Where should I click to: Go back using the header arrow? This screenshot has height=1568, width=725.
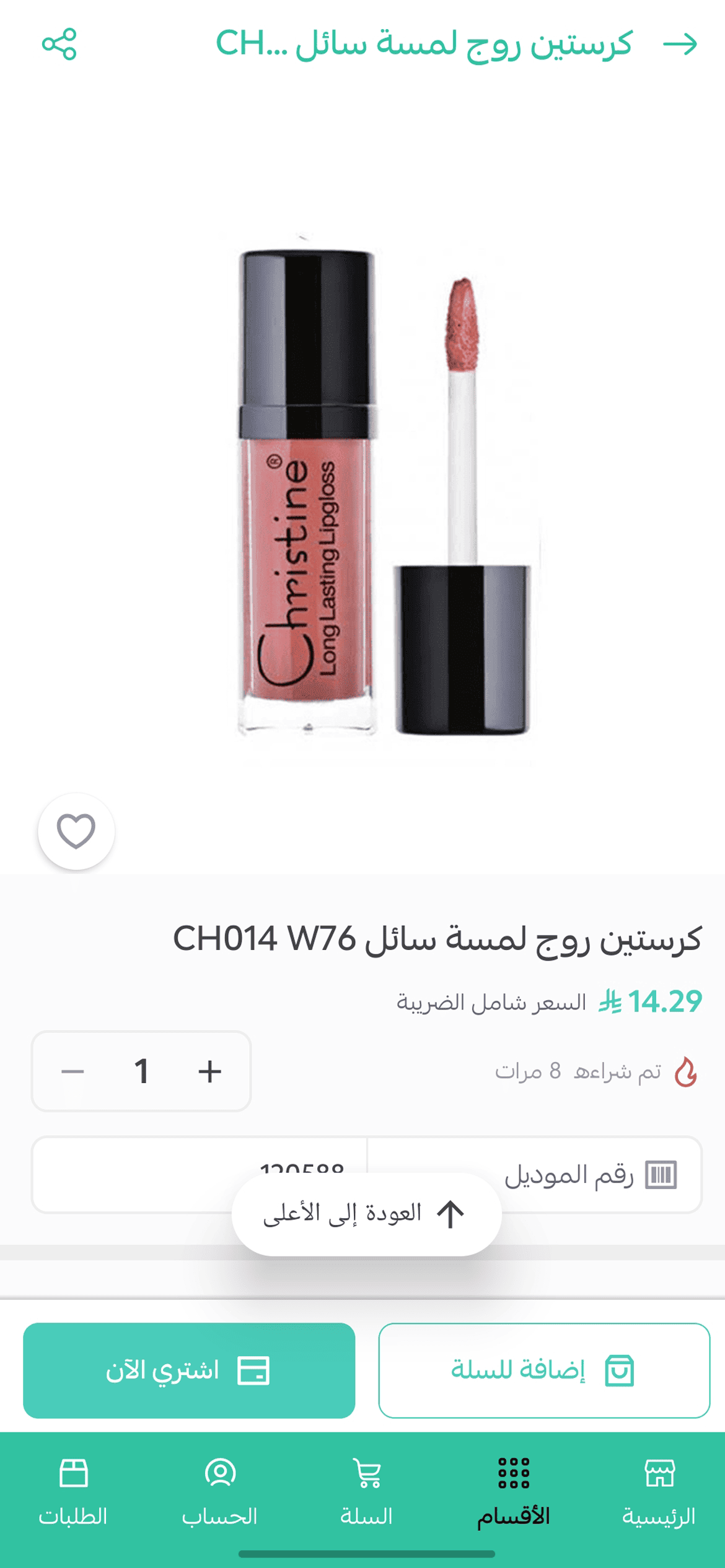point(680,44)
